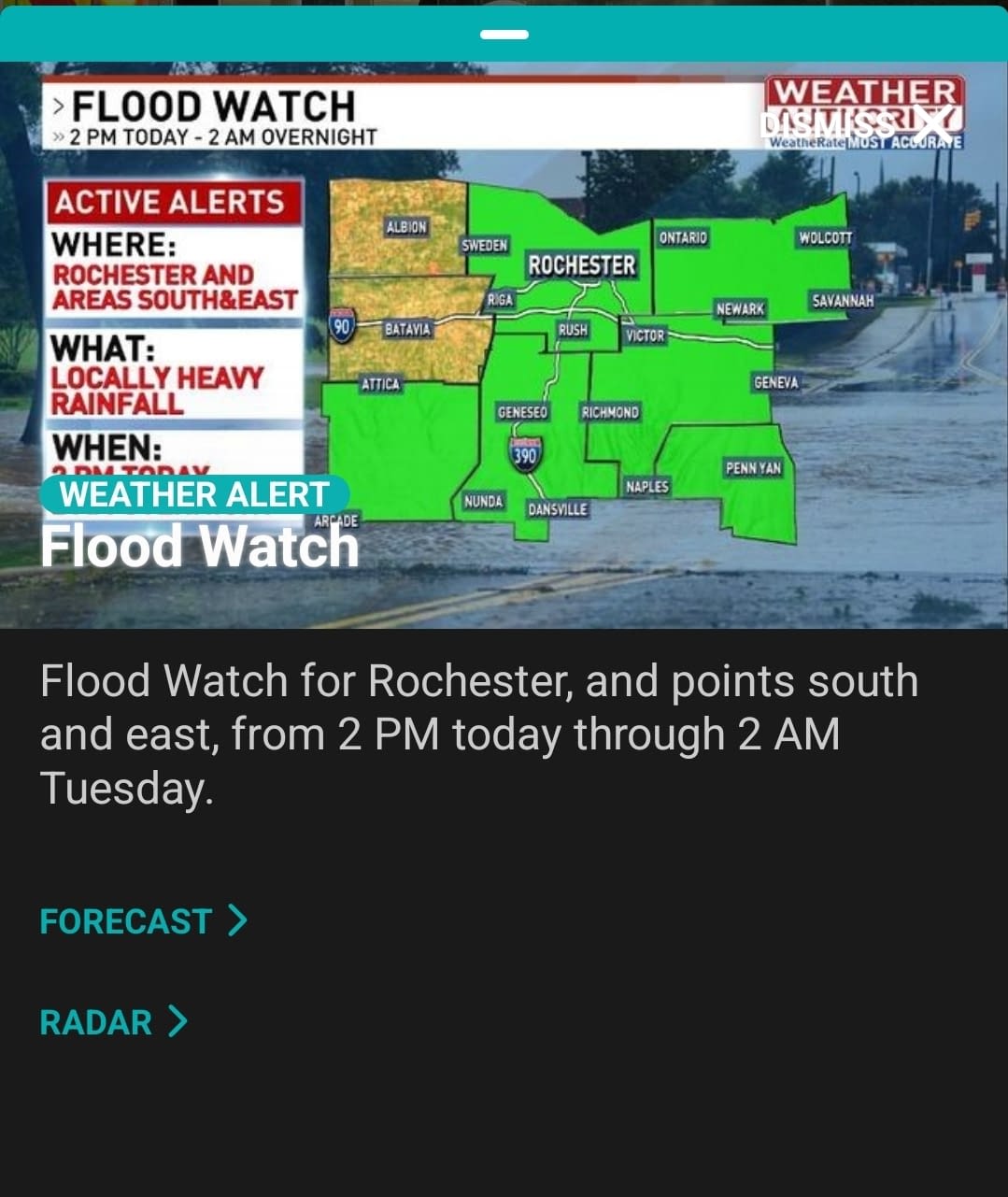Click the ROCHESTER label on the map
Image resolution: width=1008 pixels, height=1197 pixels.
582,266
